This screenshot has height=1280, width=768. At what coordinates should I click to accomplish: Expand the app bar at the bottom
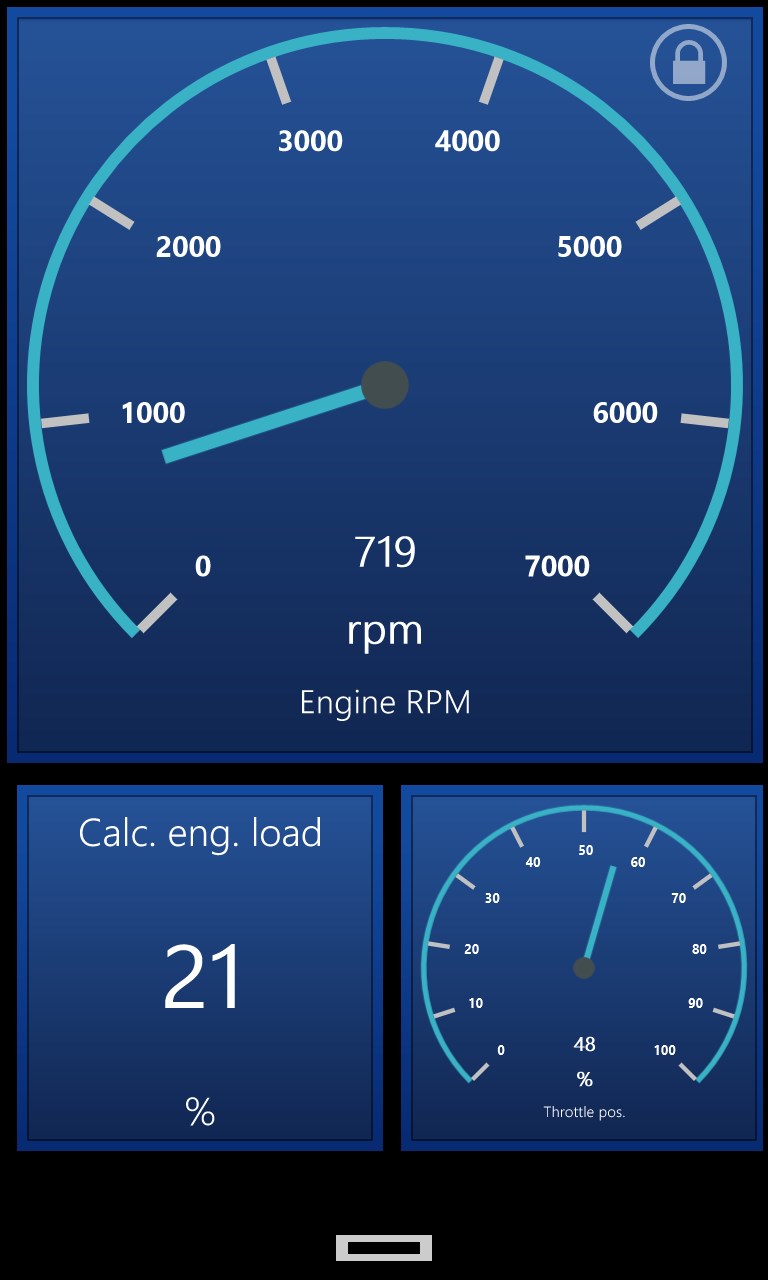(x=384, y=1247)
